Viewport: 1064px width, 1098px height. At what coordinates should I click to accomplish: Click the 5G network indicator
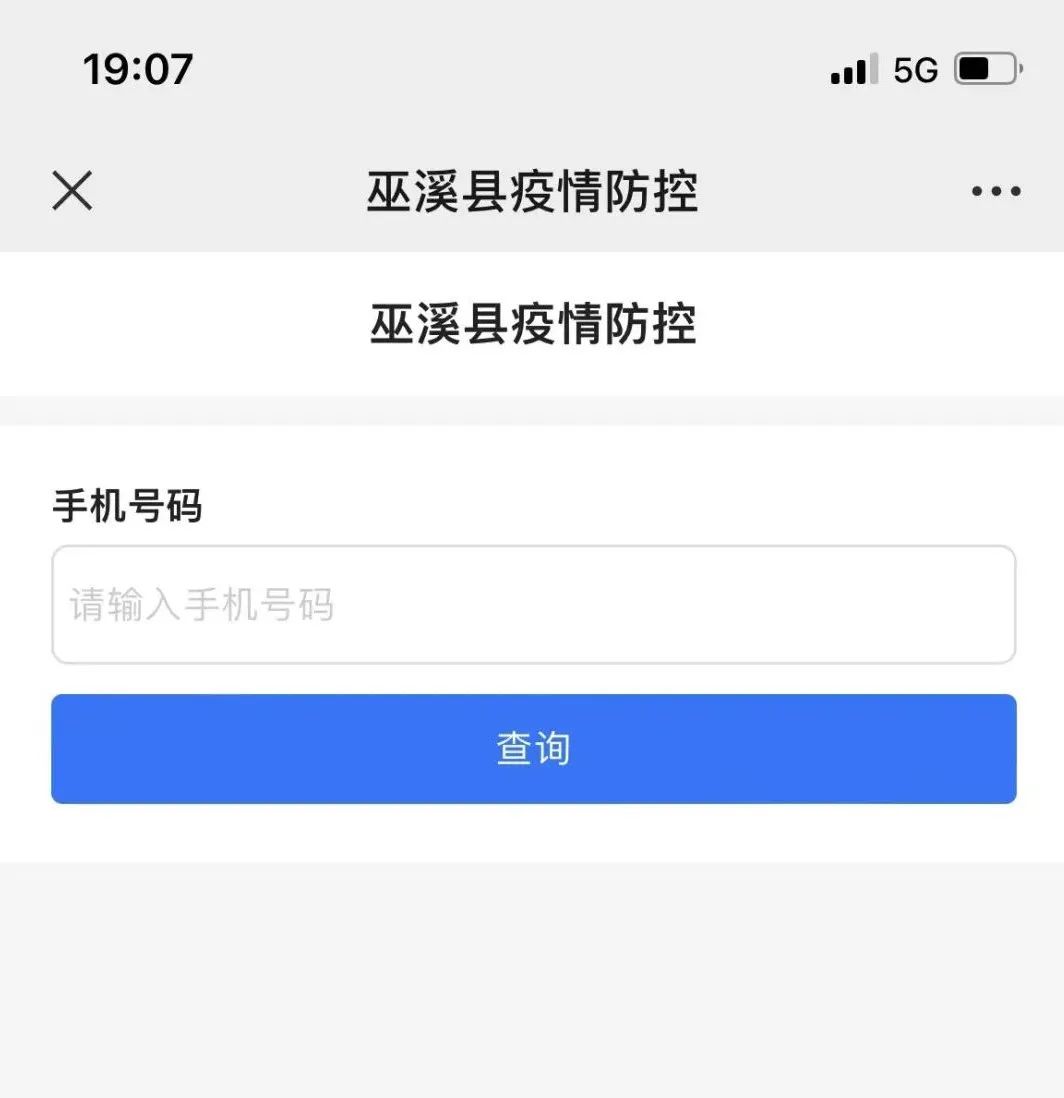pos(915,68)
